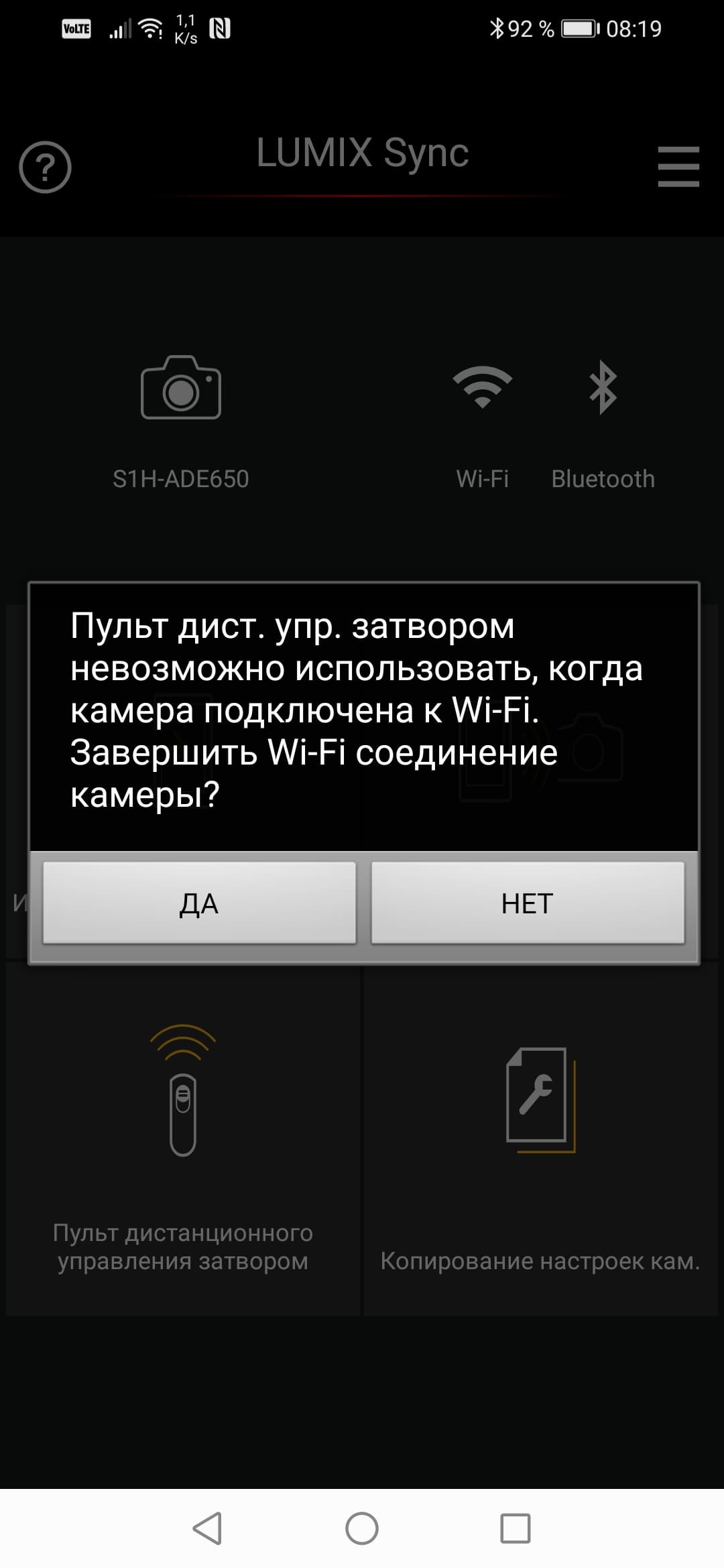724x1568 pixels.
Task: Tap the S1H-ADE650 camera icon
Action: click(181, 388)
